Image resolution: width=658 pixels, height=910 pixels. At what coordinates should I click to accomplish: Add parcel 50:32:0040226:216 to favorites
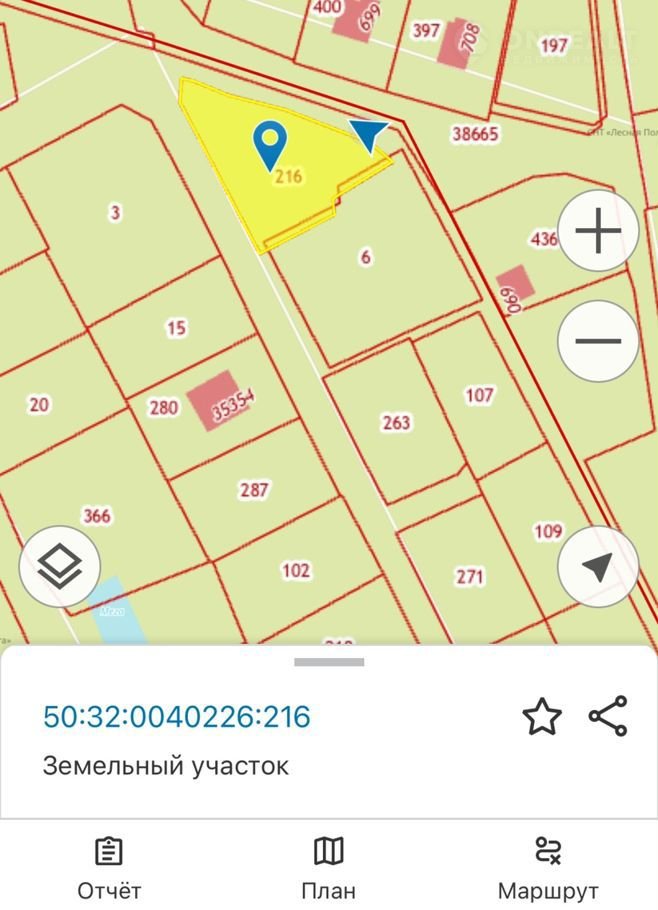tap(542, 717)
